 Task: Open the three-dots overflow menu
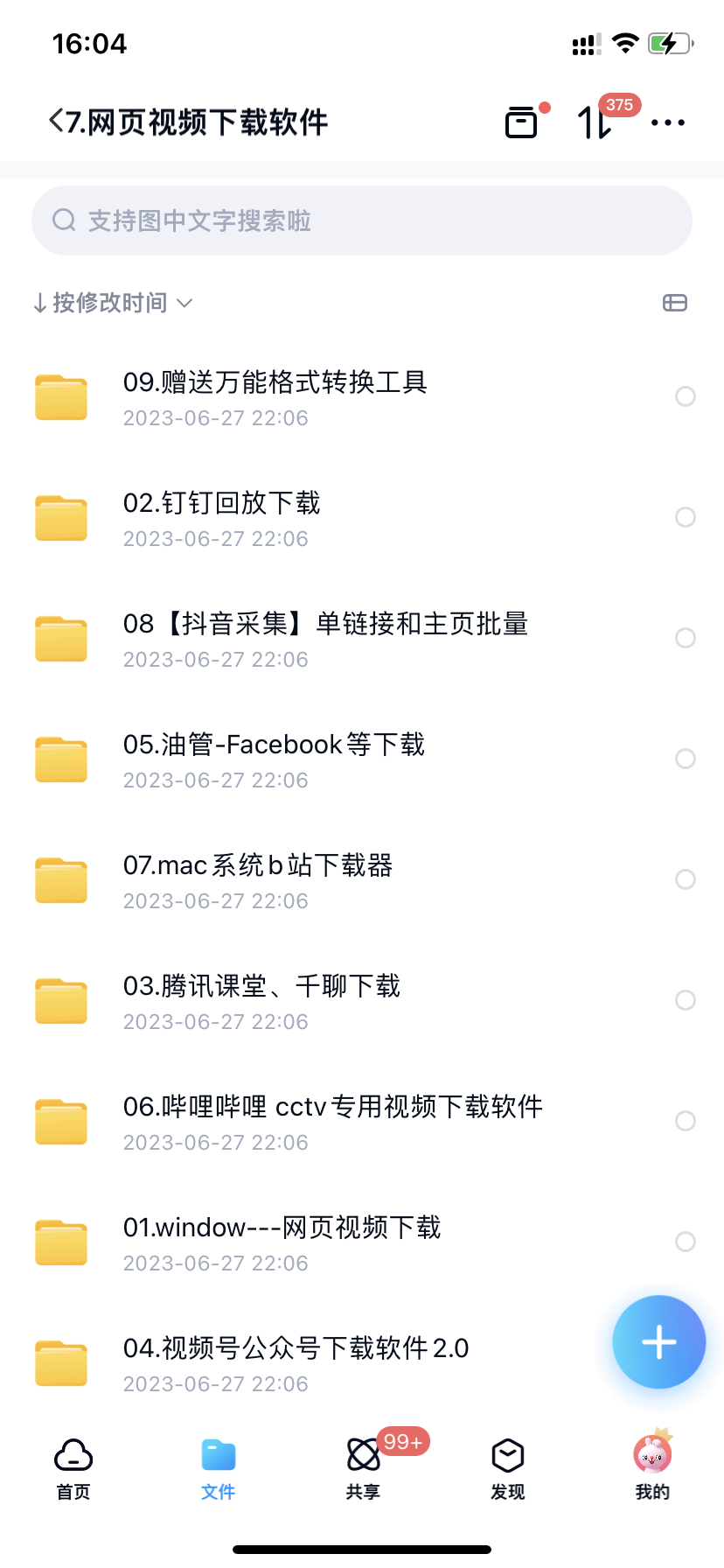(x=668, y=122)
